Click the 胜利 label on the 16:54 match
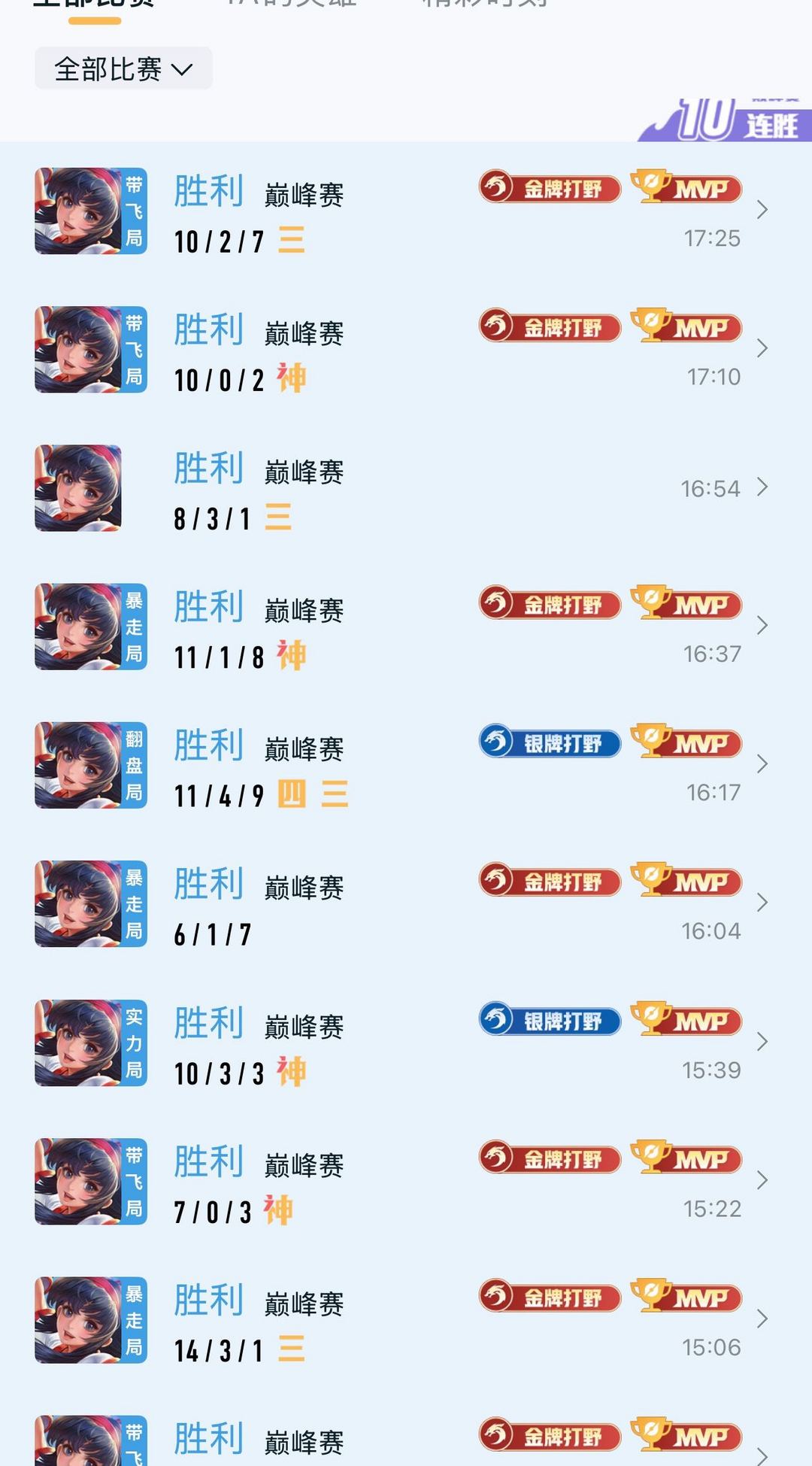This screenshot has width=812, height=1466. click(x=208, y=468)
